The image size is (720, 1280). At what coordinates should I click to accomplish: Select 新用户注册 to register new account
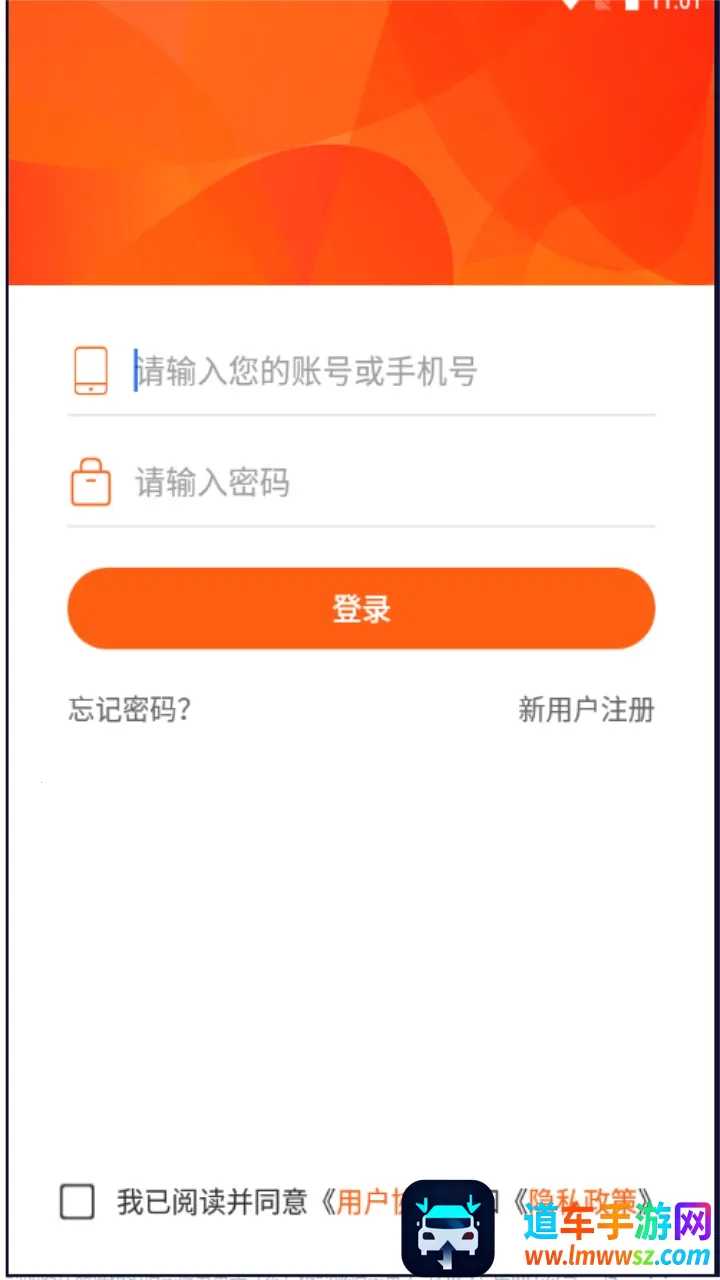tap(585, 710)
